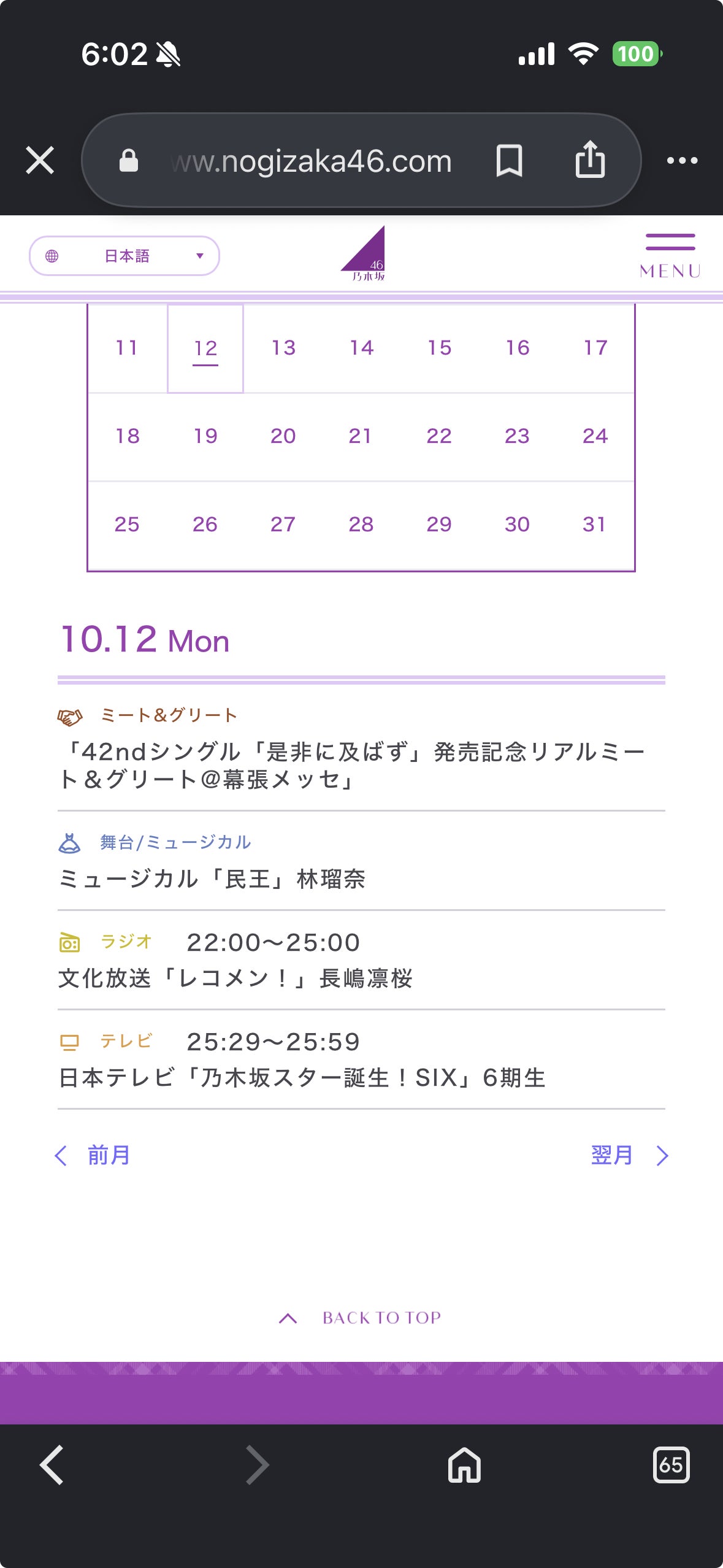Open the browser home page
Screen dimensions: 723x1568
[464, 1465]
